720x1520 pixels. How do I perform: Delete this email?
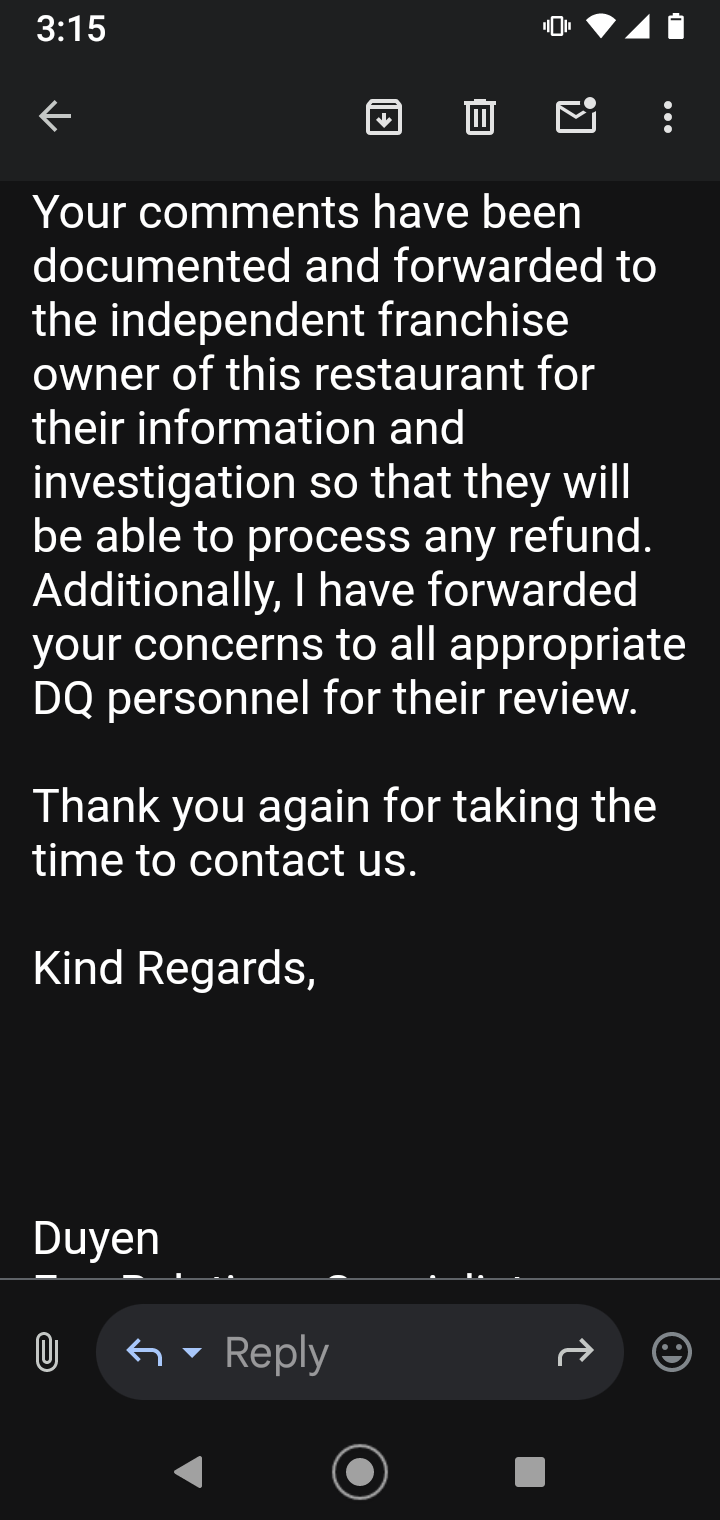point(480,118)
